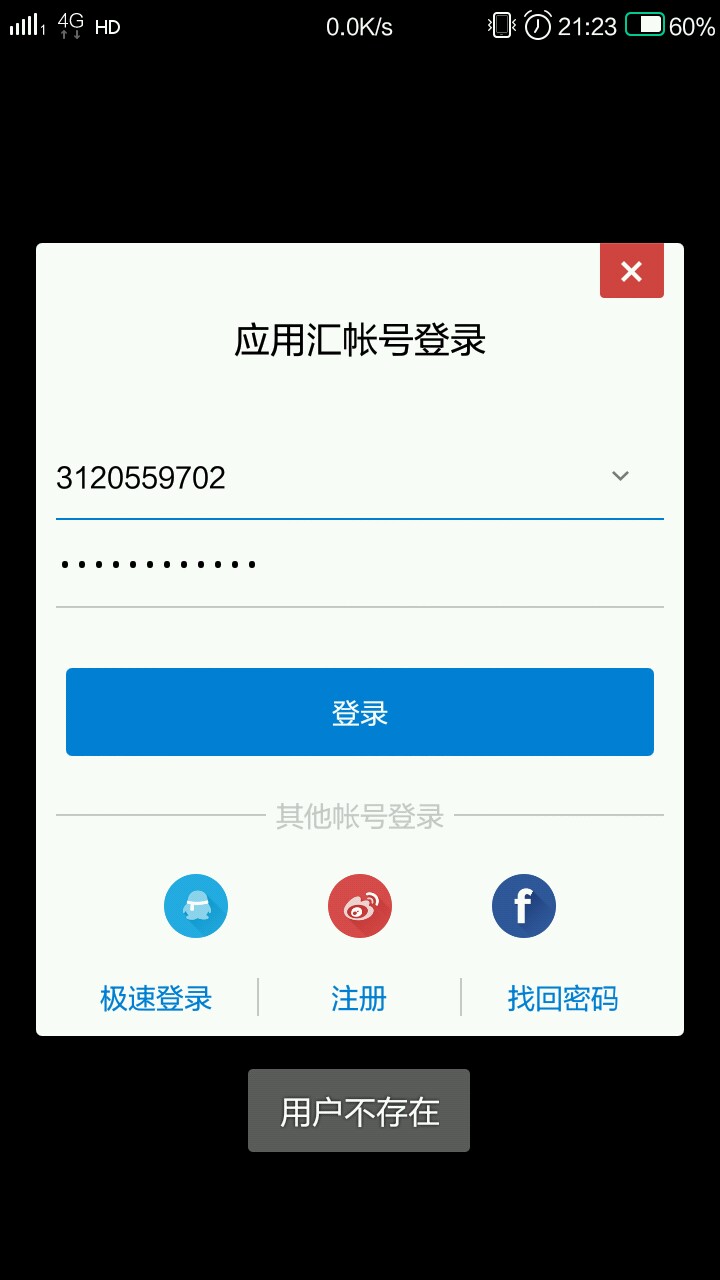Open 极速登录 quick login
Image resolution: width=720 pixels, height=1280 pixels.
click(x=156, y=998)
